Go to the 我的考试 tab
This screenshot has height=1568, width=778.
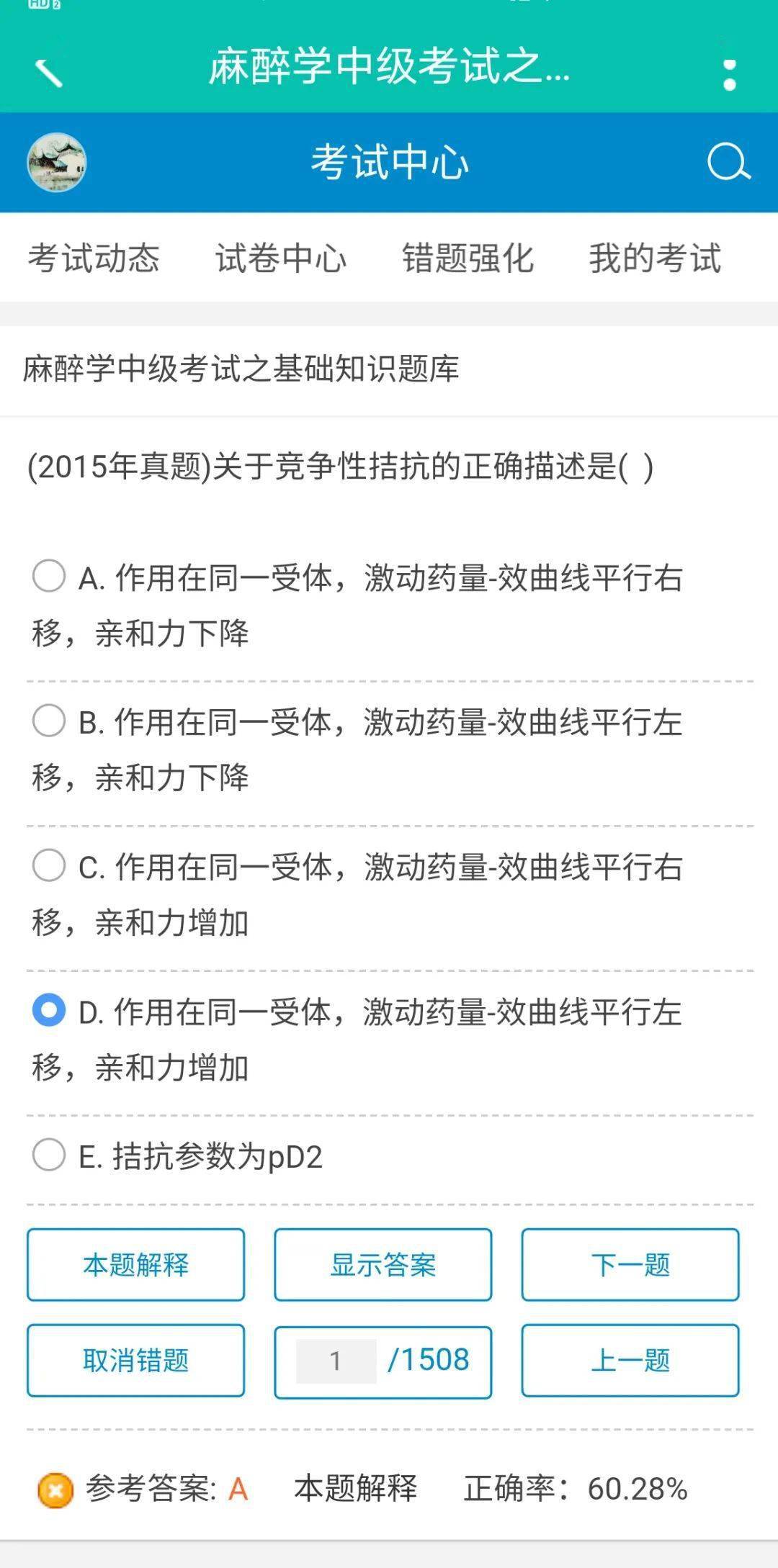pos(655,258)
